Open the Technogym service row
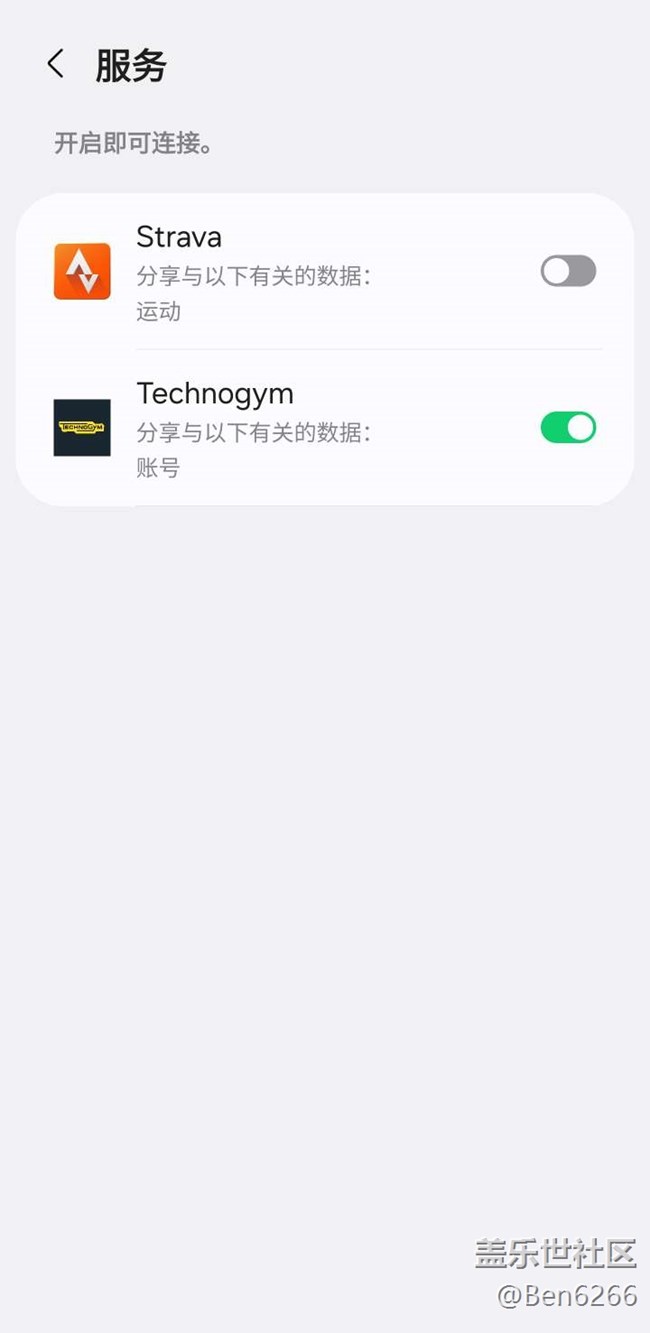 pos(325,428)
